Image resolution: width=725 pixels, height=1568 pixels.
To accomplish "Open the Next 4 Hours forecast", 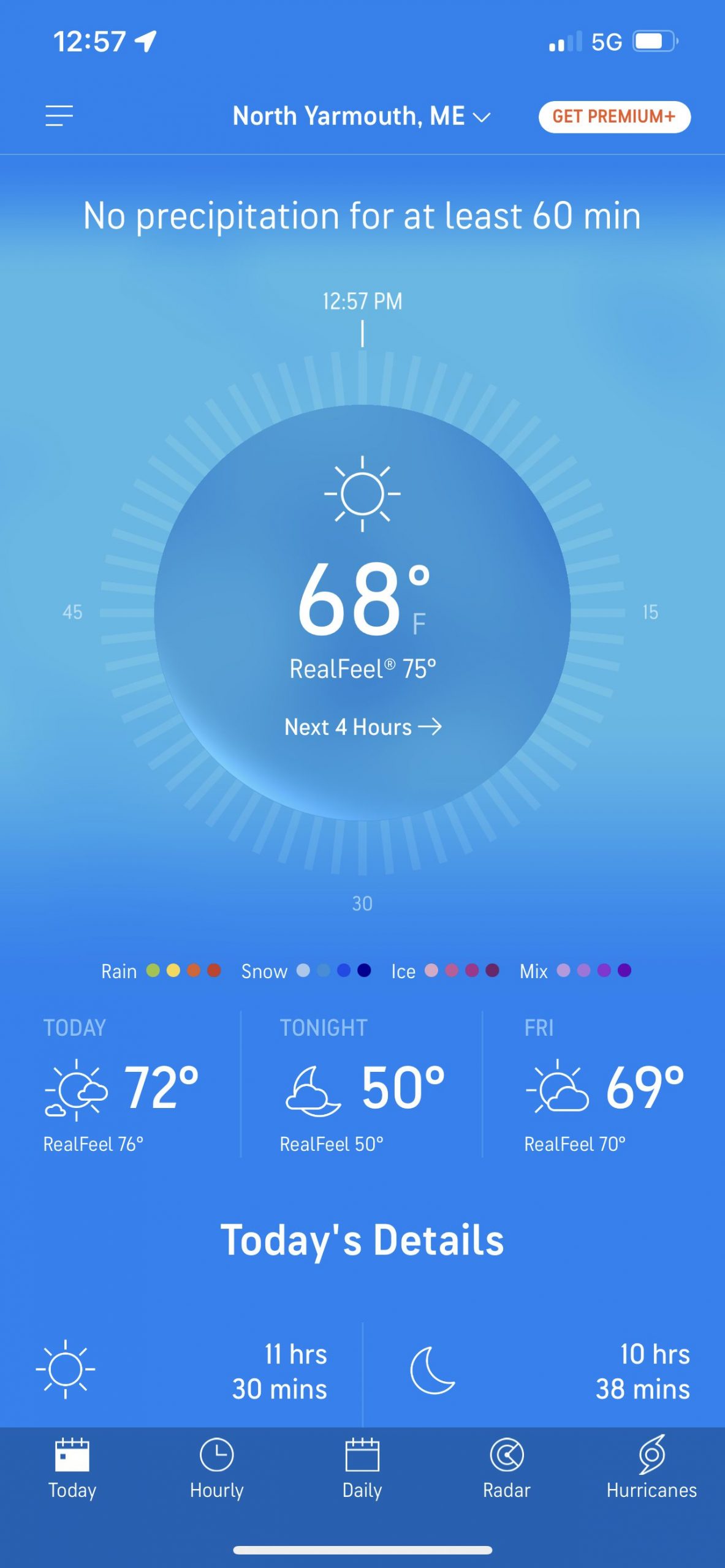I will (363, 727).
